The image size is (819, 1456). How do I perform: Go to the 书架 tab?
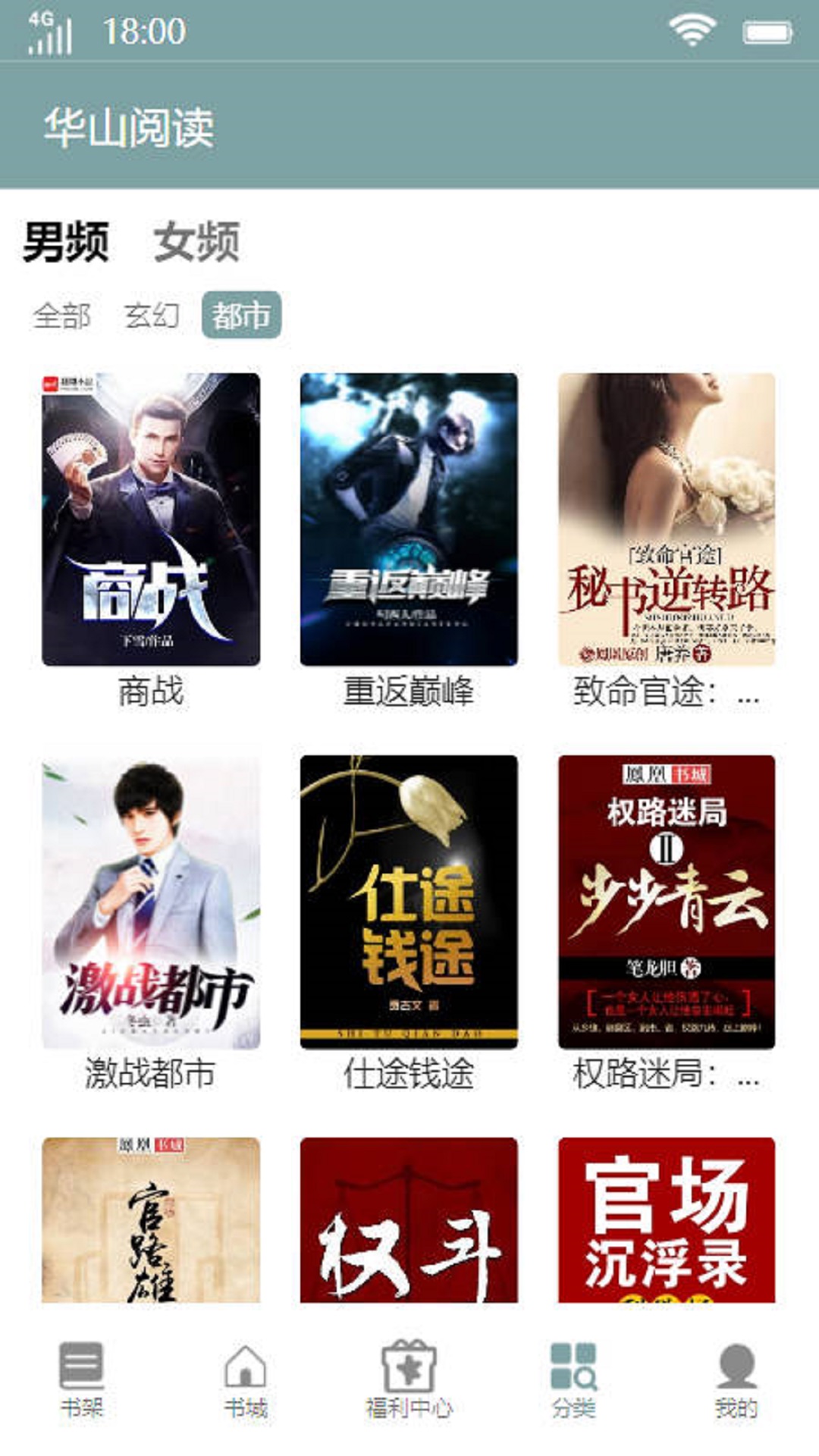[x=82, y=1380]
